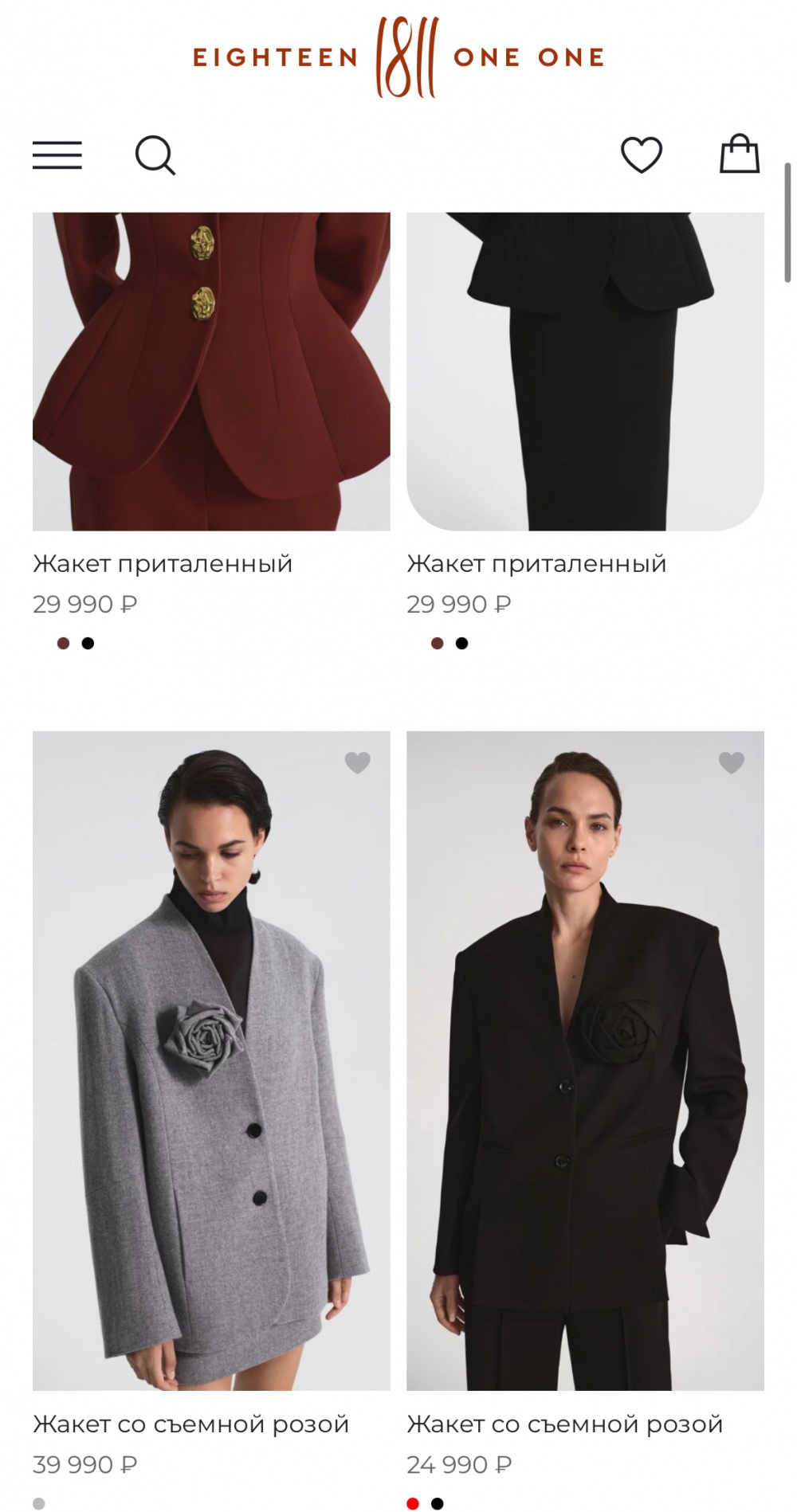Open the hamburger menu

tap(57, 155)
